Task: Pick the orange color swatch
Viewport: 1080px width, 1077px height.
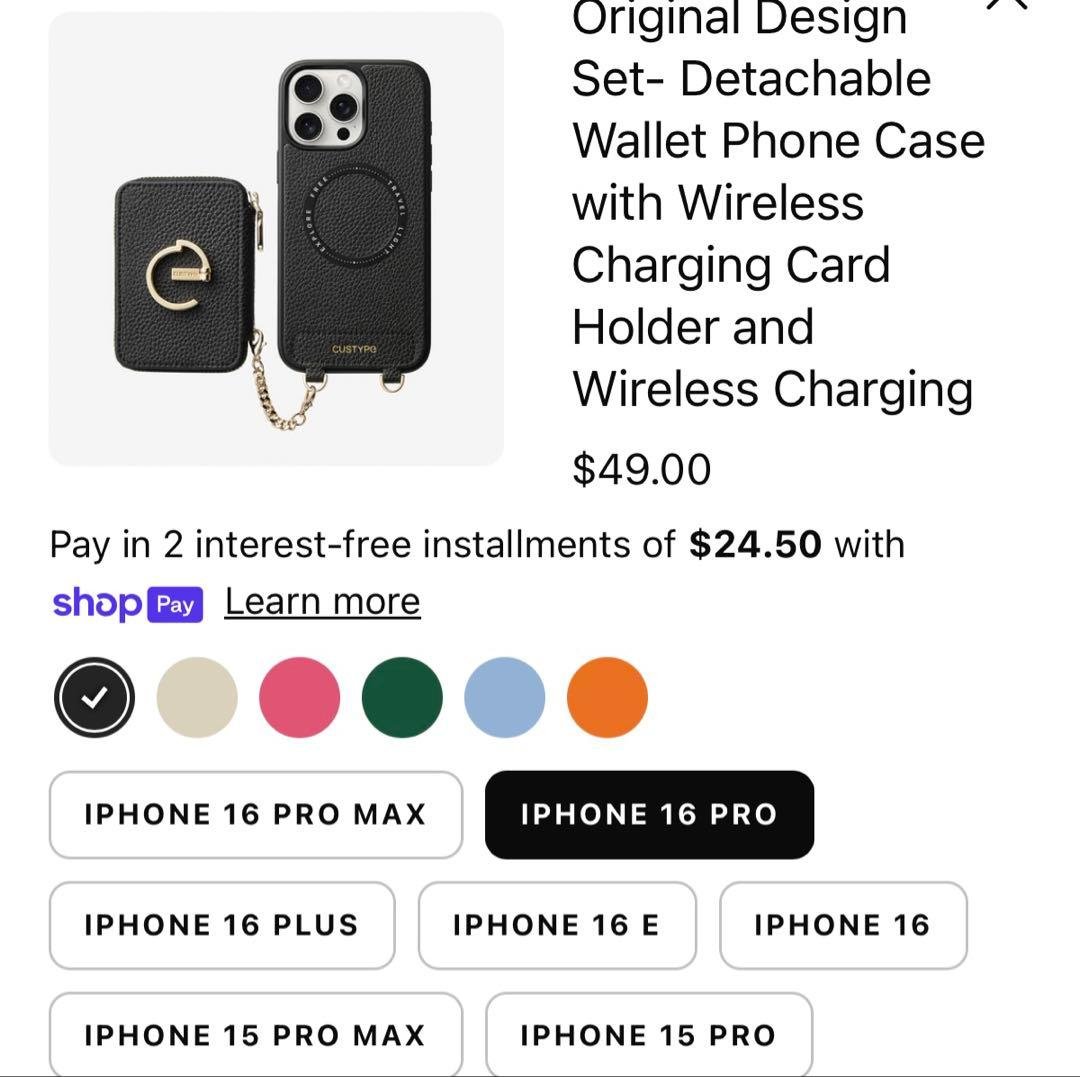Action: [607, 697]
